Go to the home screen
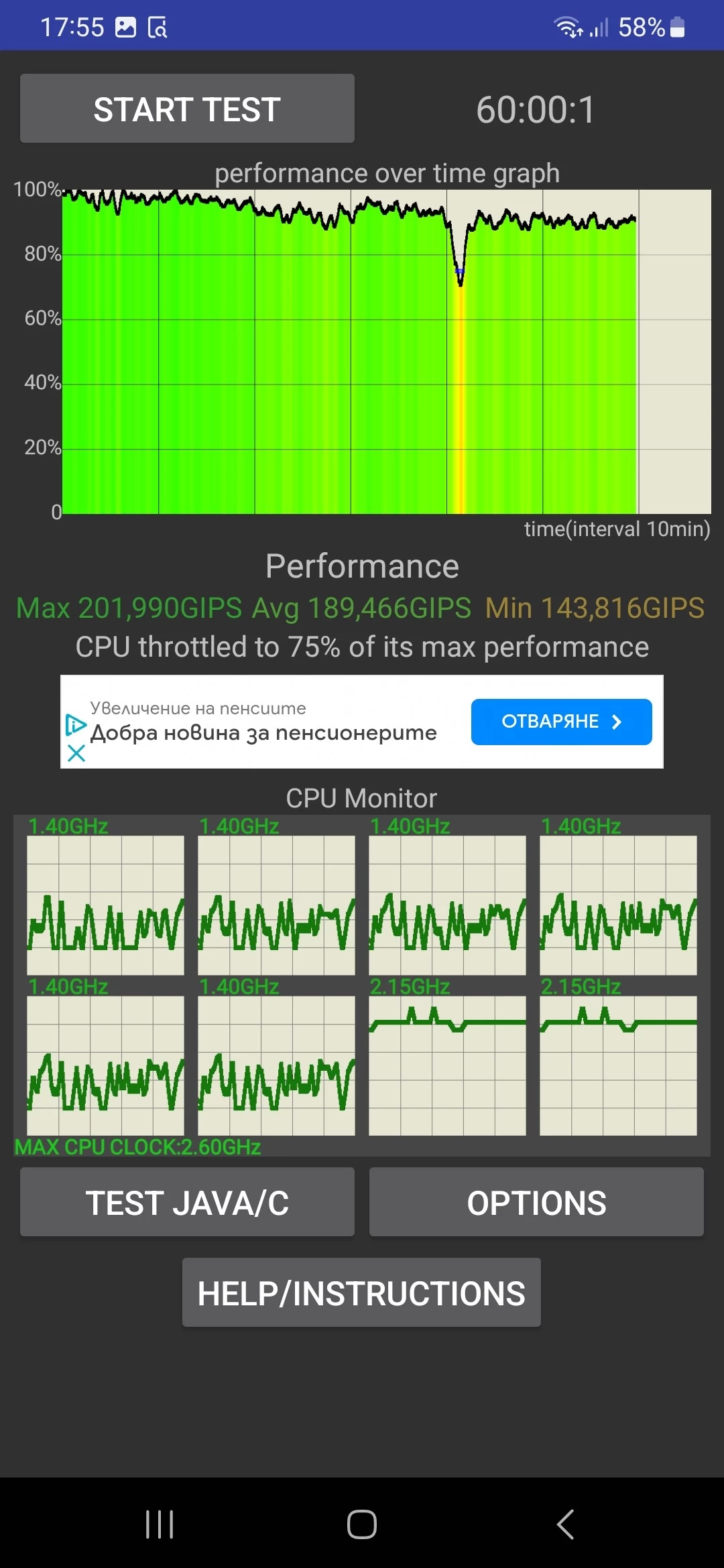 (x=362, y=1524)
